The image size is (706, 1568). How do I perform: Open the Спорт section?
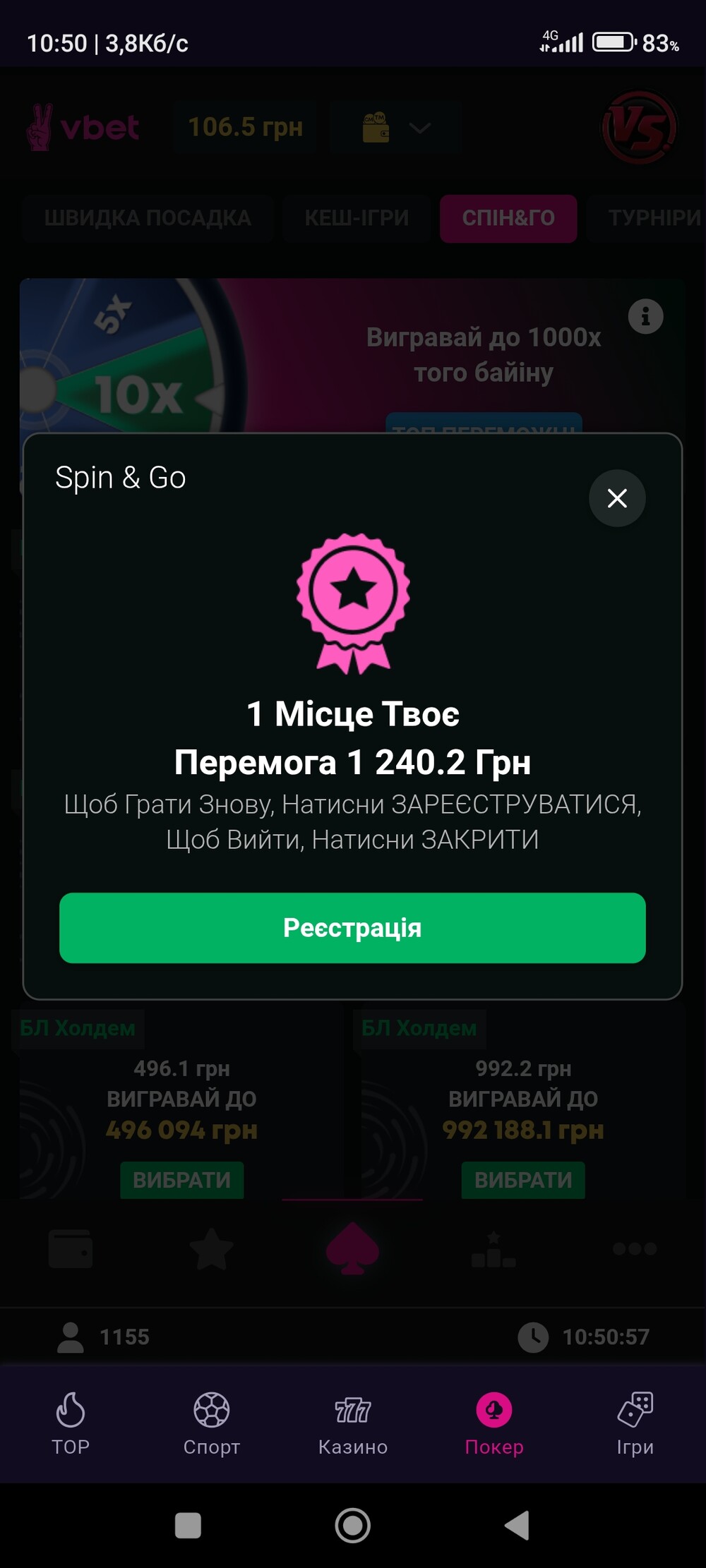pyautogui.click(x=212, y=1423)
